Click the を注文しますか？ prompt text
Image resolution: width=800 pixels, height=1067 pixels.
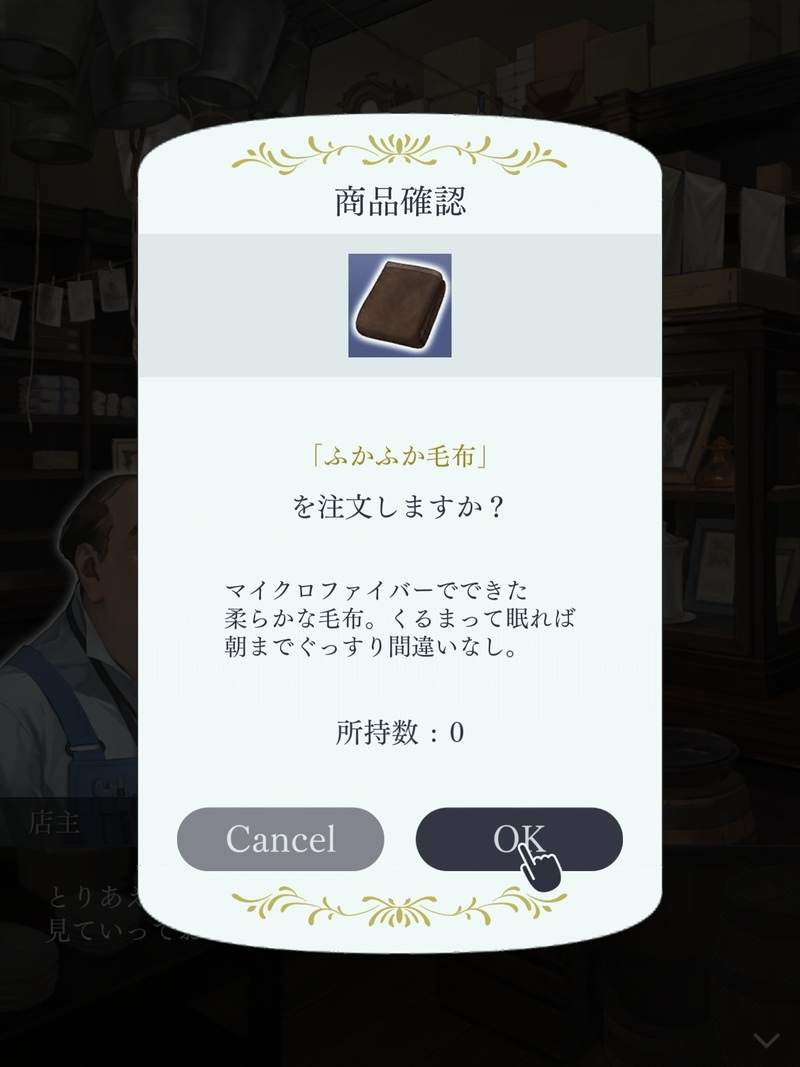(x=400, y=505)
